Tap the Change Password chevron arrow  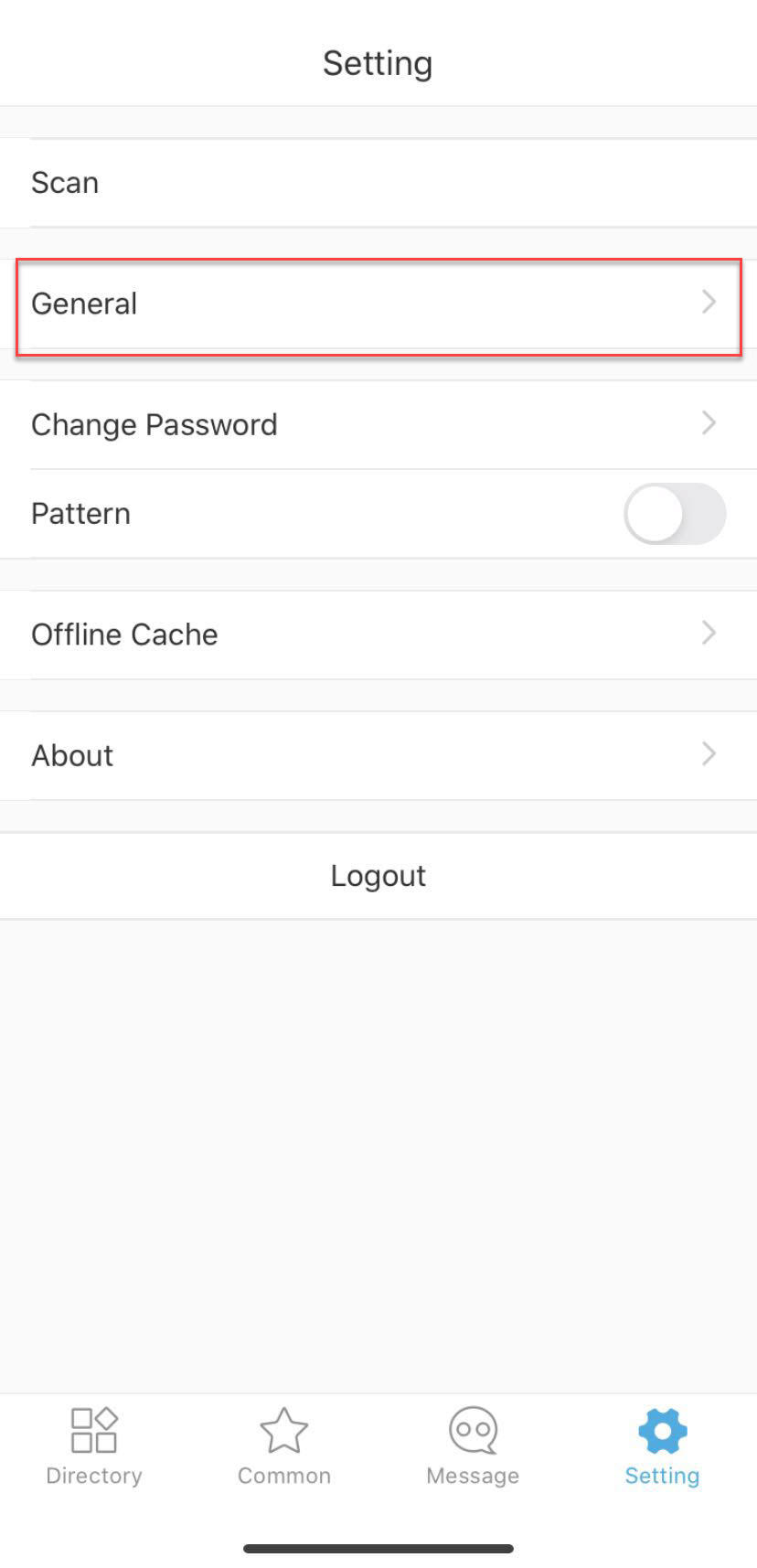(x=708, y=422)
